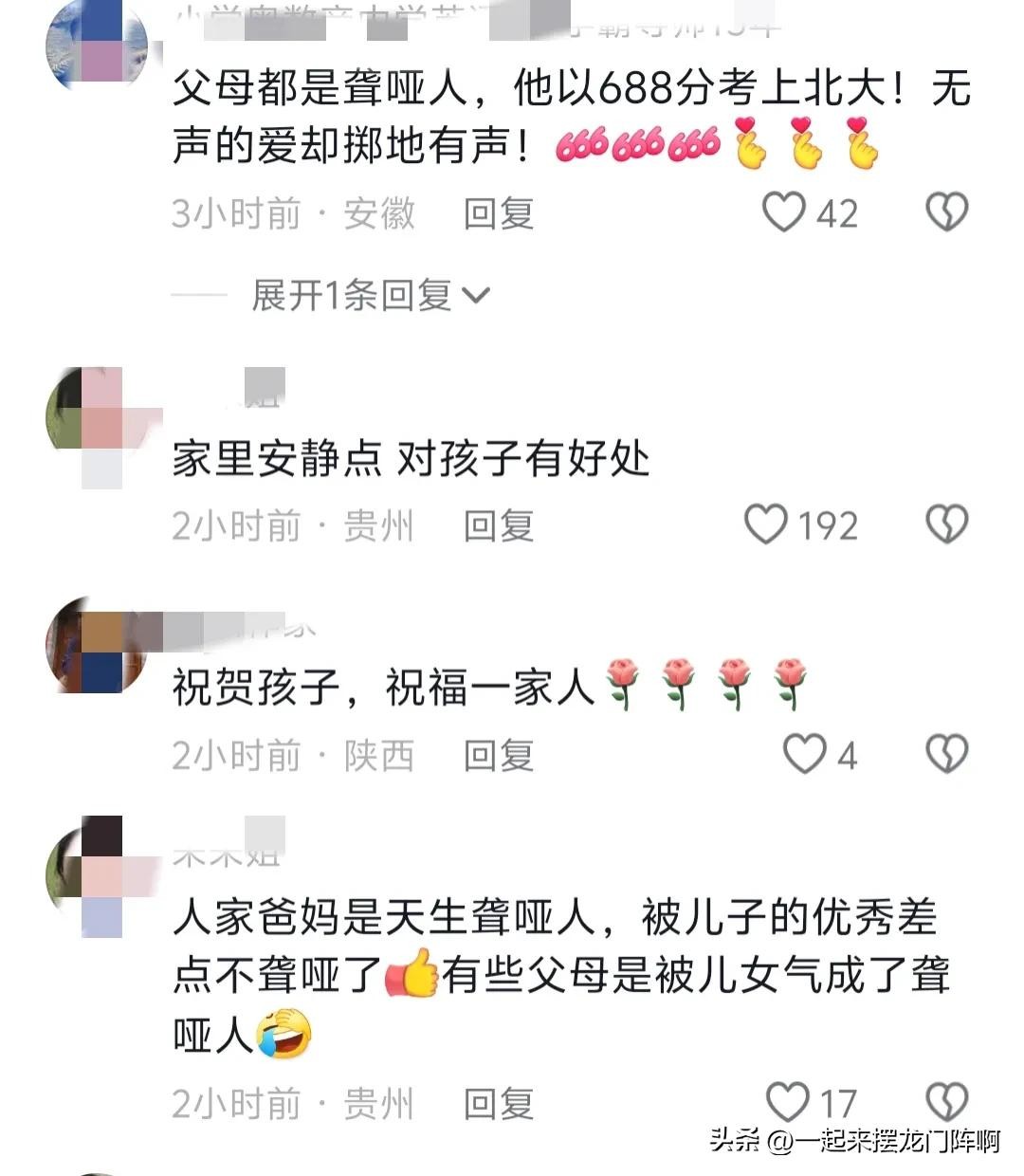Reply to the comment 家里安静点 对孩子有好处
Image resolution: width=1024 pixels, height=1176 pixels.
pyautogui.click(x=499, y=526)
